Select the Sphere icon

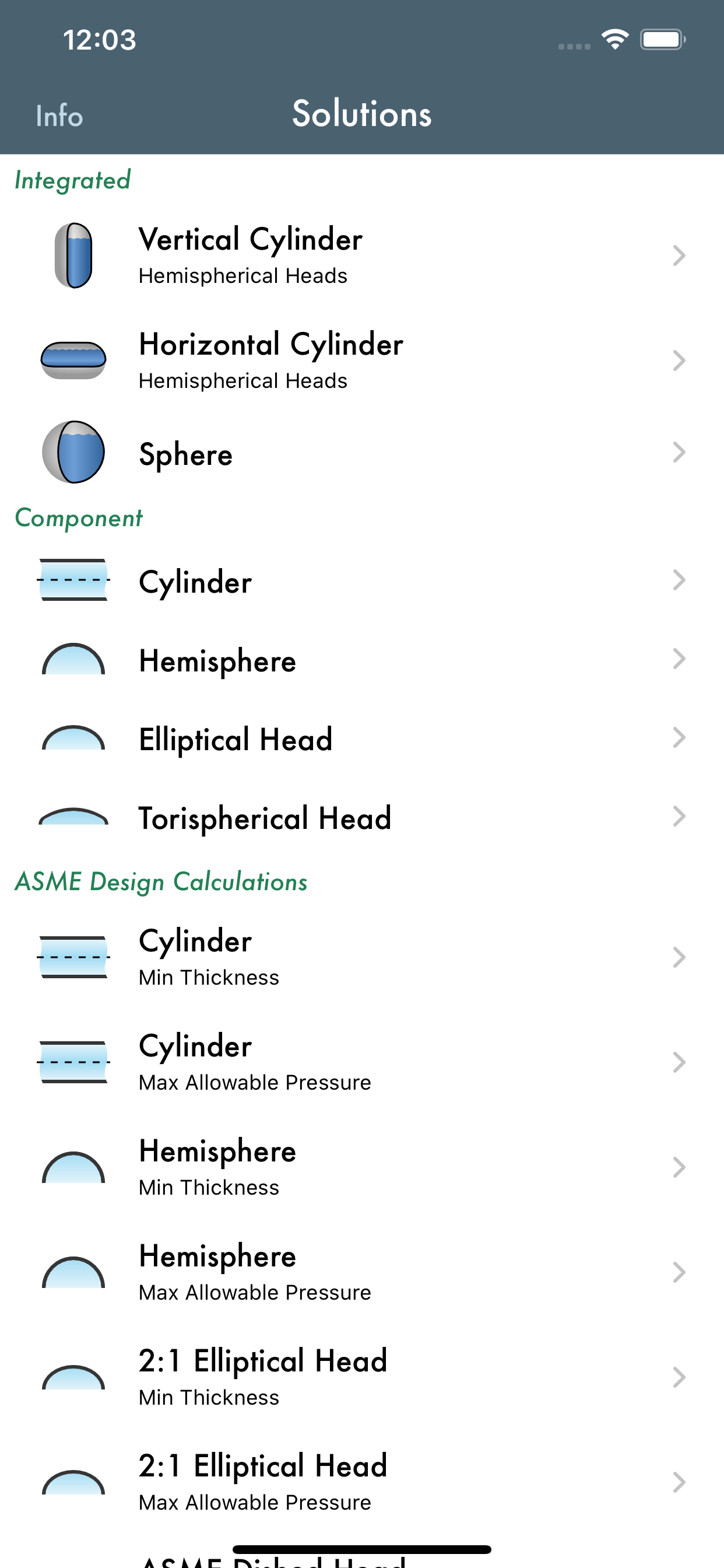pyautogui.click(x=73, y=453)
